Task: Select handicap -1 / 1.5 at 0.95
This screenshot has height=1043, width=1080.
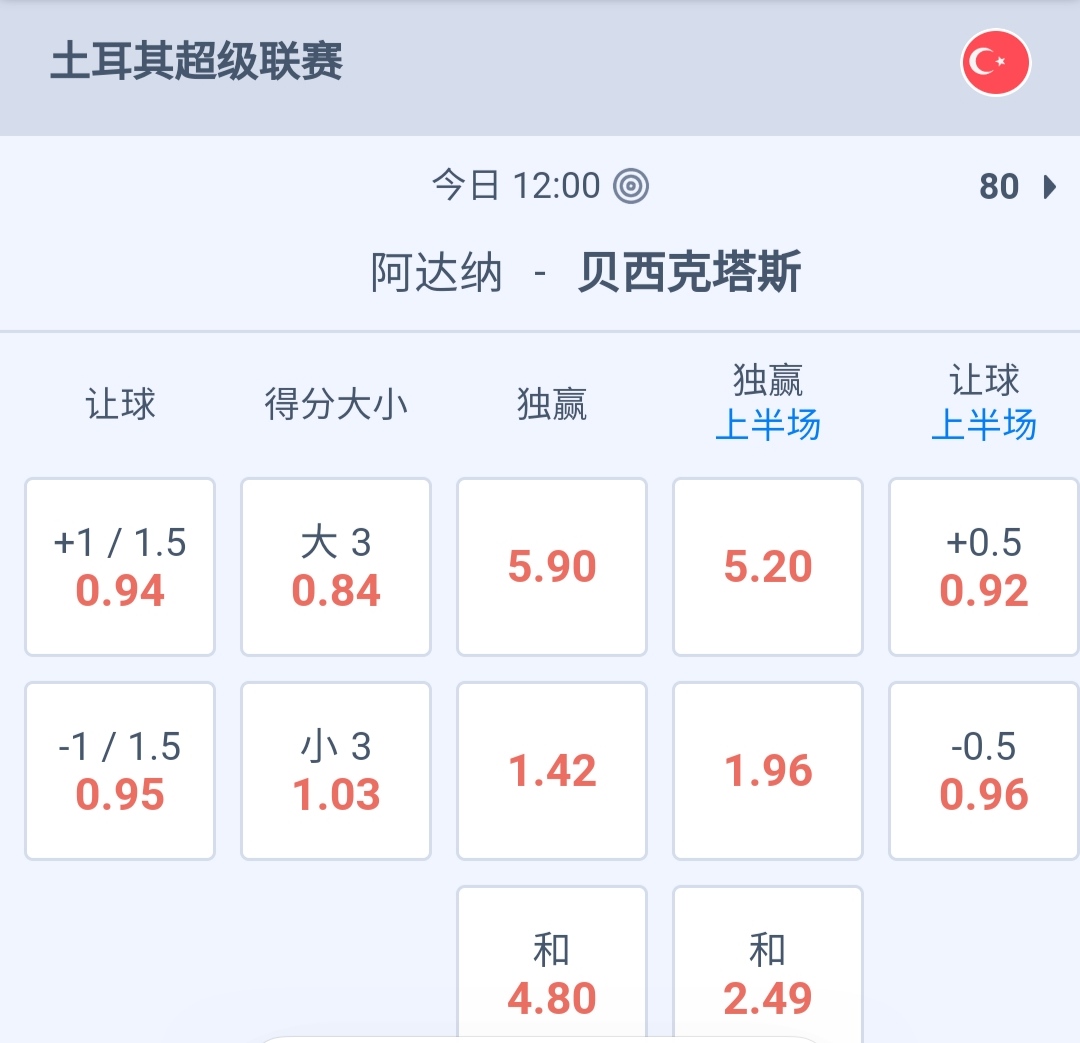Action: (x=120, y=771)
